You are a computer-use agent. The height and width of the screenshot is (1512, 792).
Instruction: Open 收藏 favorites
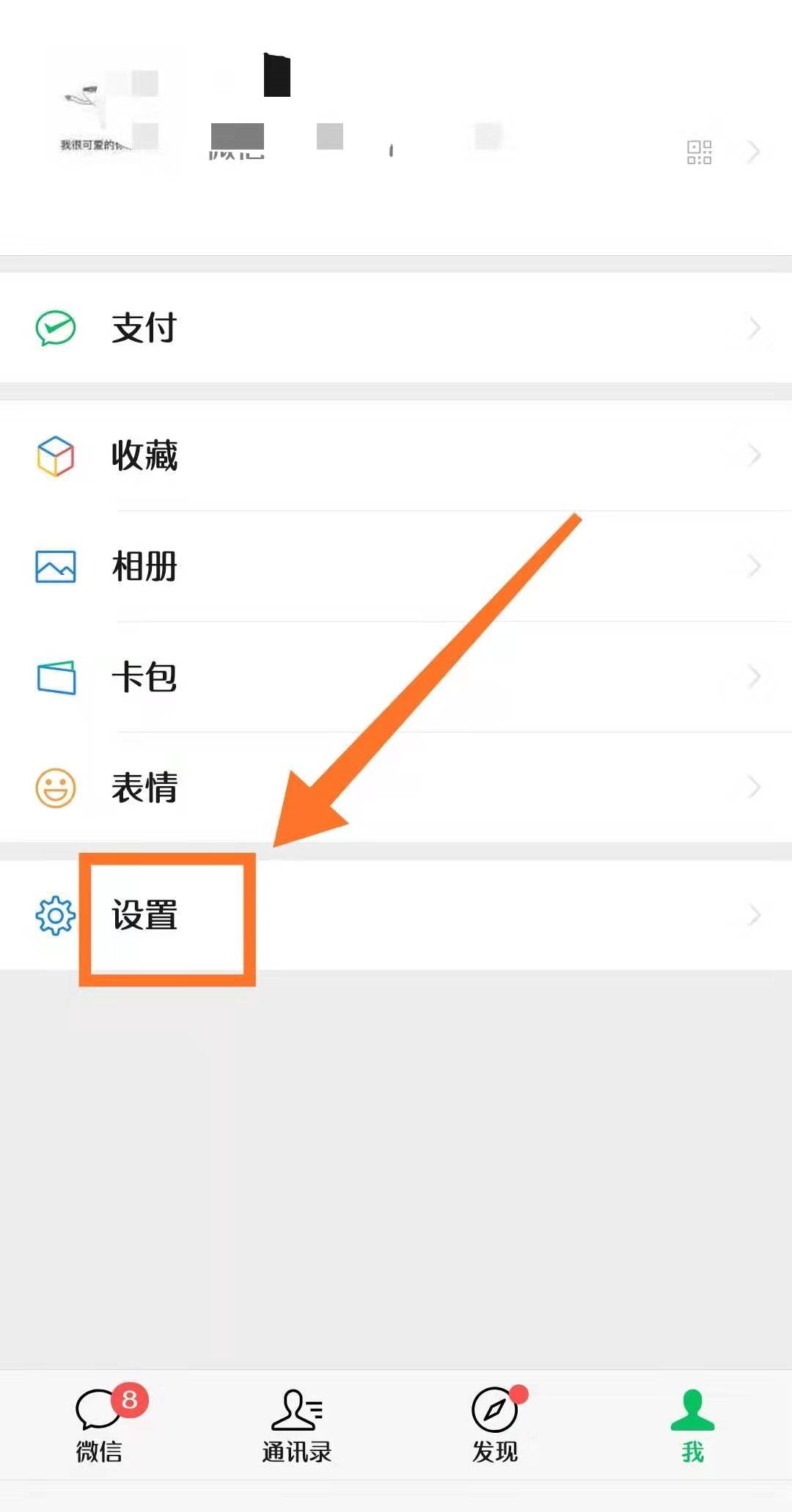tap(396, 455)
